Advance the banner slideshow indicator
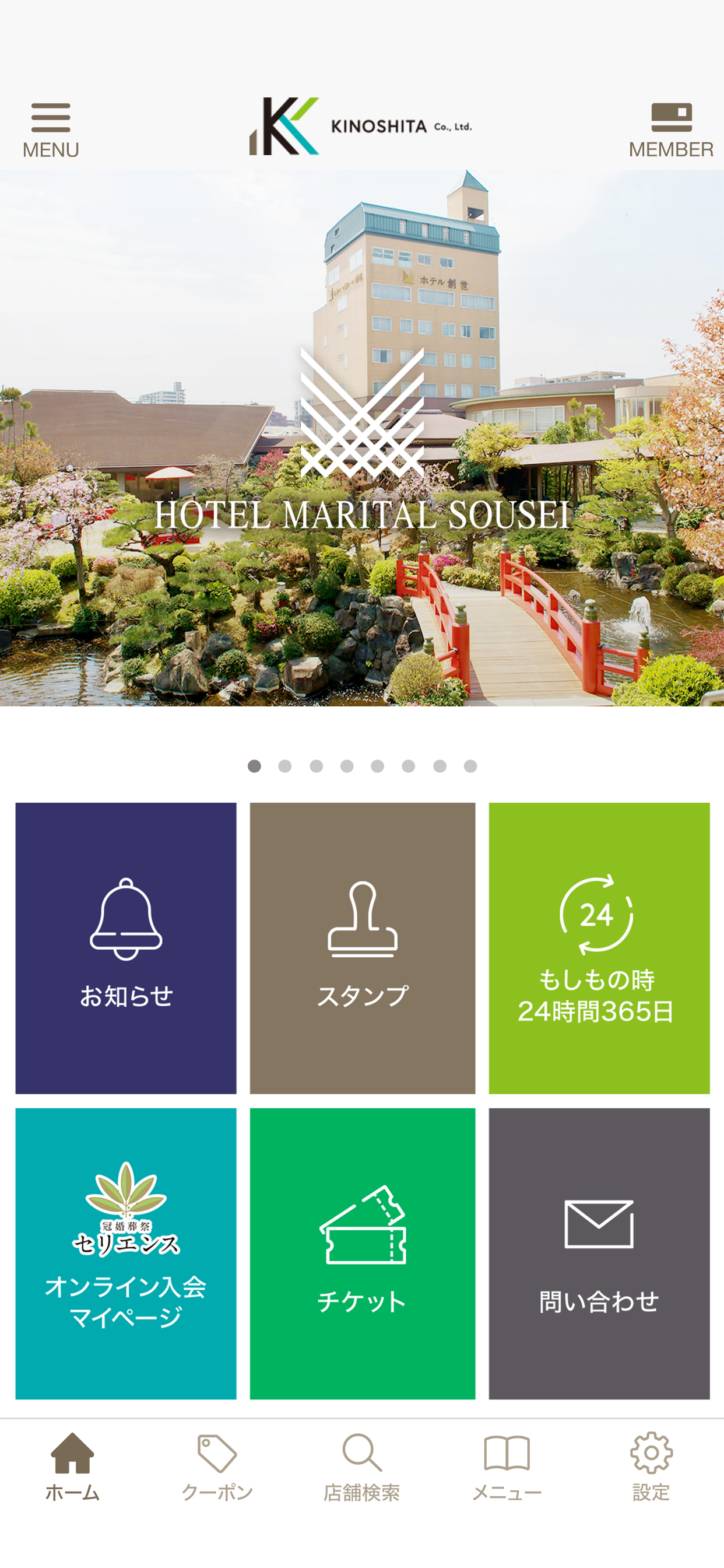The width and height of the screenshot is (724, 1568). [x=285, y=766]
